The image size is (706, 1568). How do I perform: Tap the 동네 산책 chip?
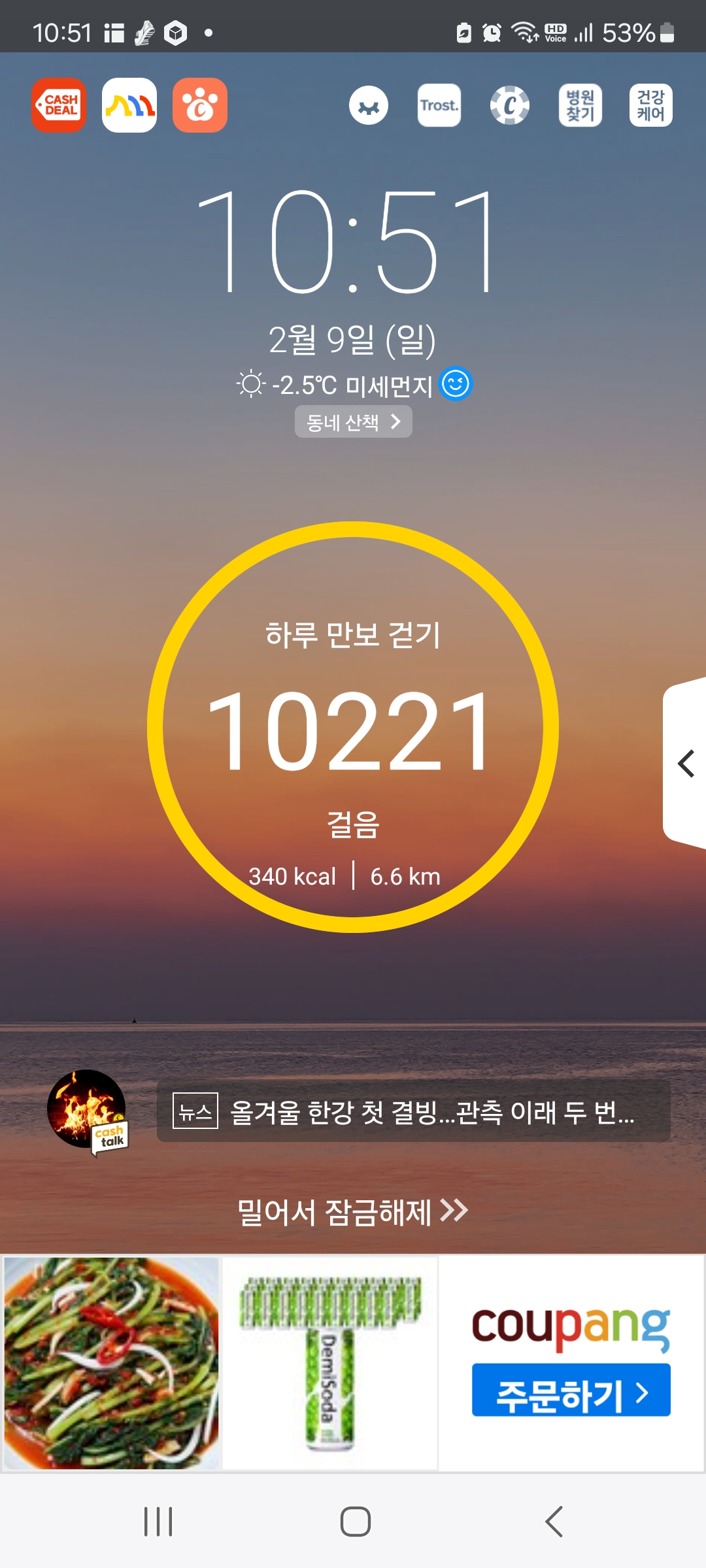pyautogui.click(x=353, y=422)
